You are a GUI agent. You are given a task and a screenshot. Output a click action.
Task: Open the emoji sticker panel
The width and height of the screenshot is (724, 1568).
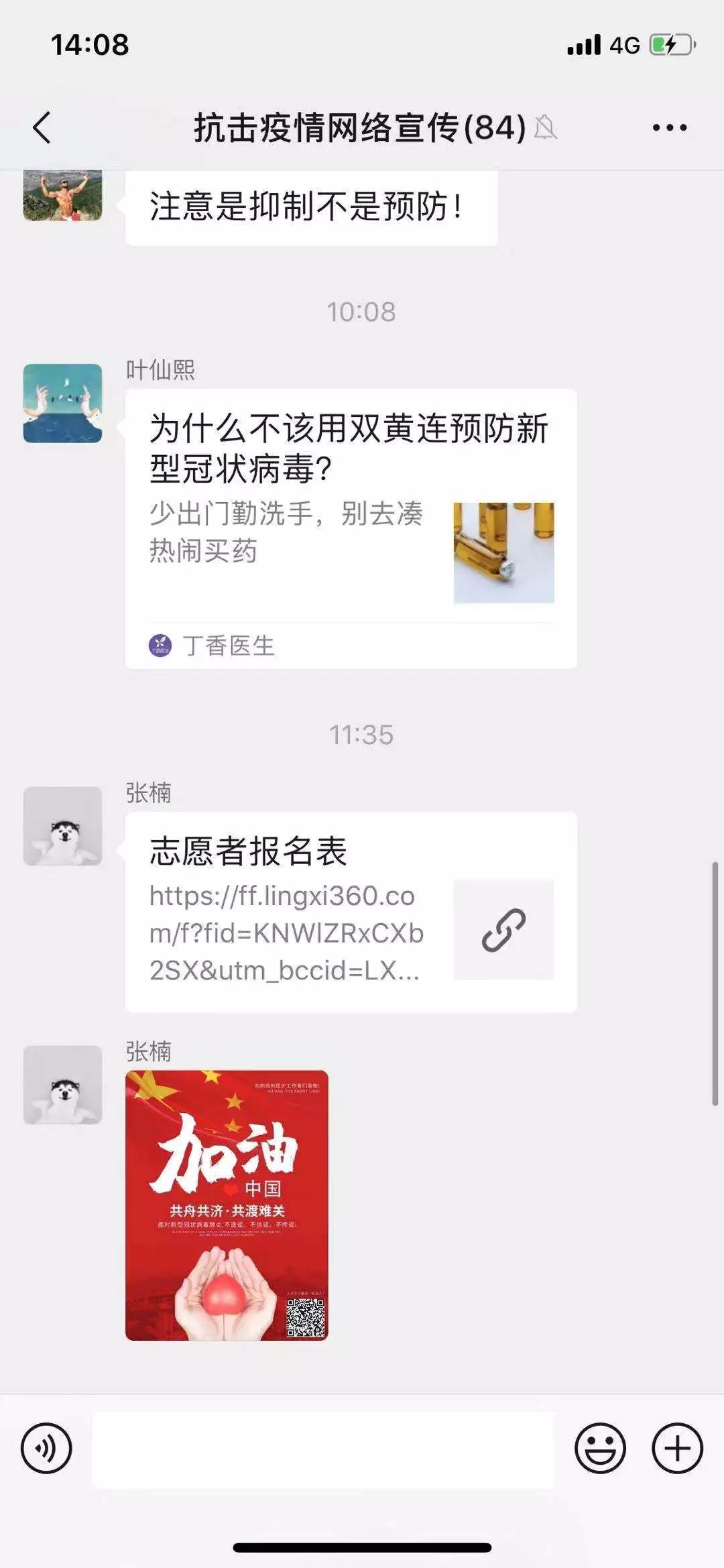pos(600,1448)
